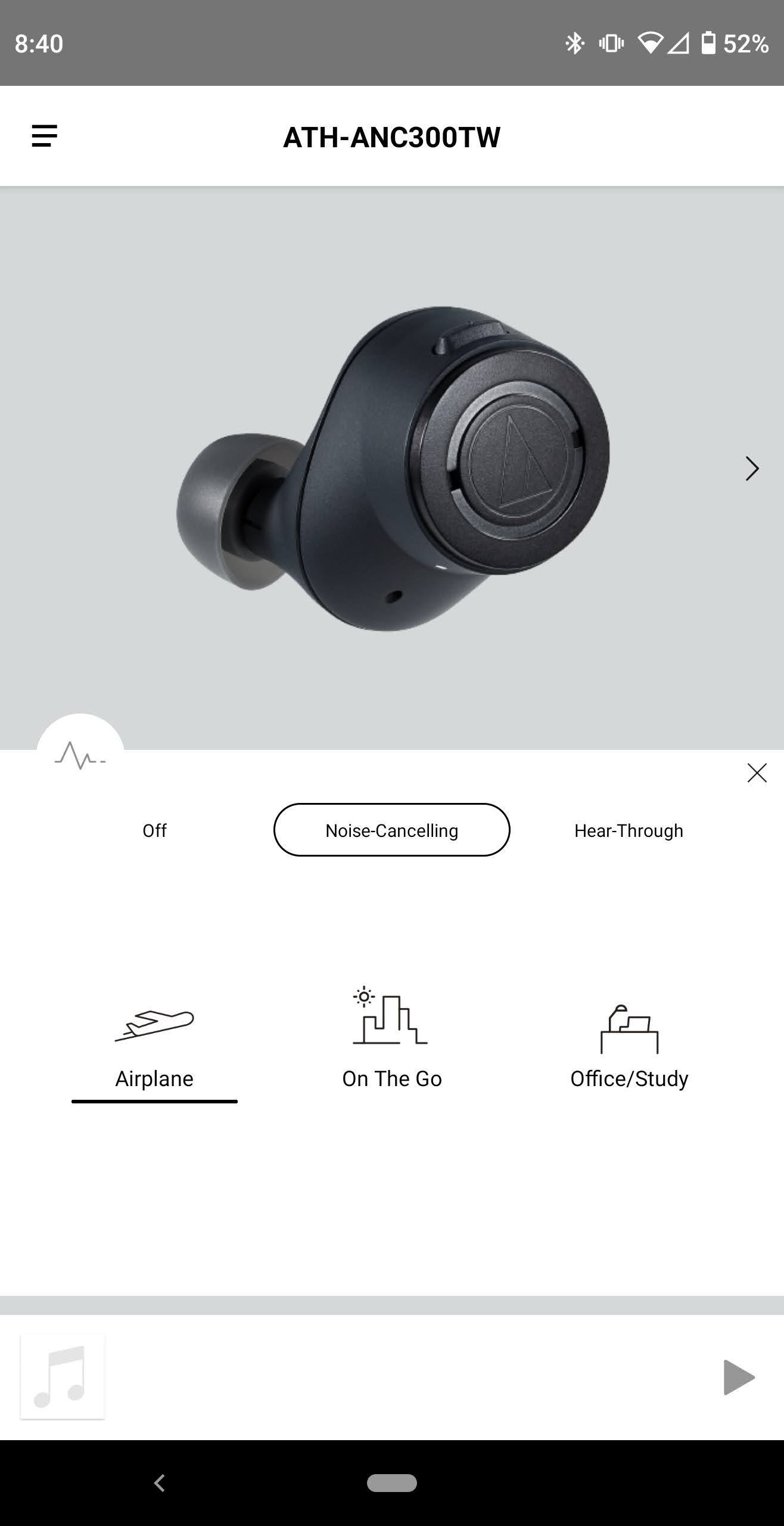784x1526 pixels.
Task: Tap the play button in the music bar
Action: 739,1377
